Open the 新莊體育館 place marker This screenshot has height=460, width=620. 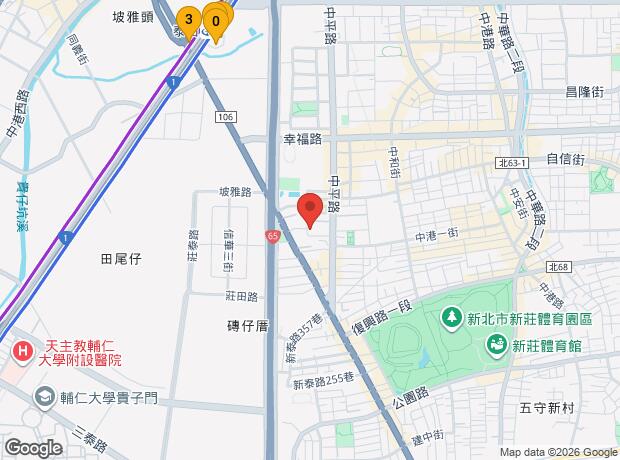click(x=496, y=346)
